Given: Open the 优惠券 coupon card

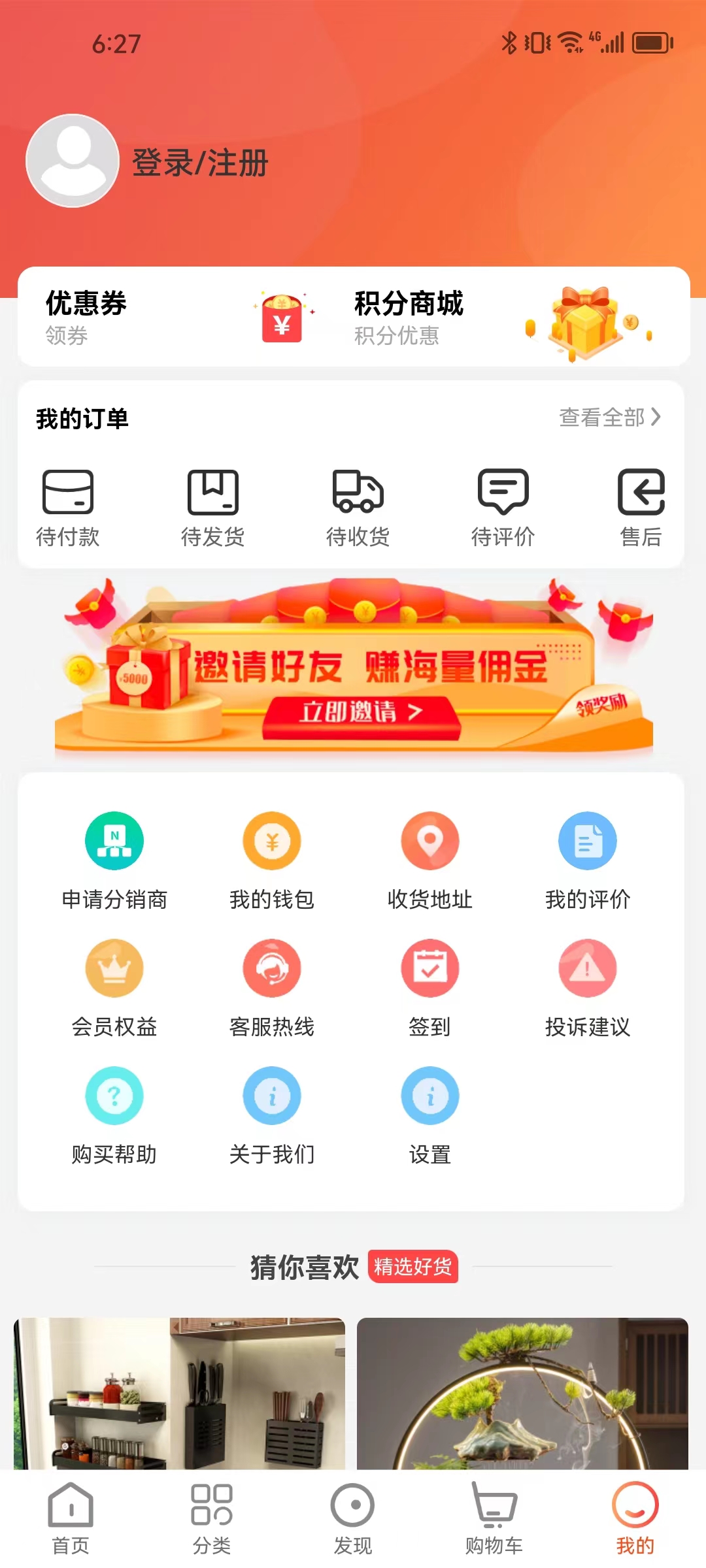Looking at the screenshot, I should click(x=173, y=318).
